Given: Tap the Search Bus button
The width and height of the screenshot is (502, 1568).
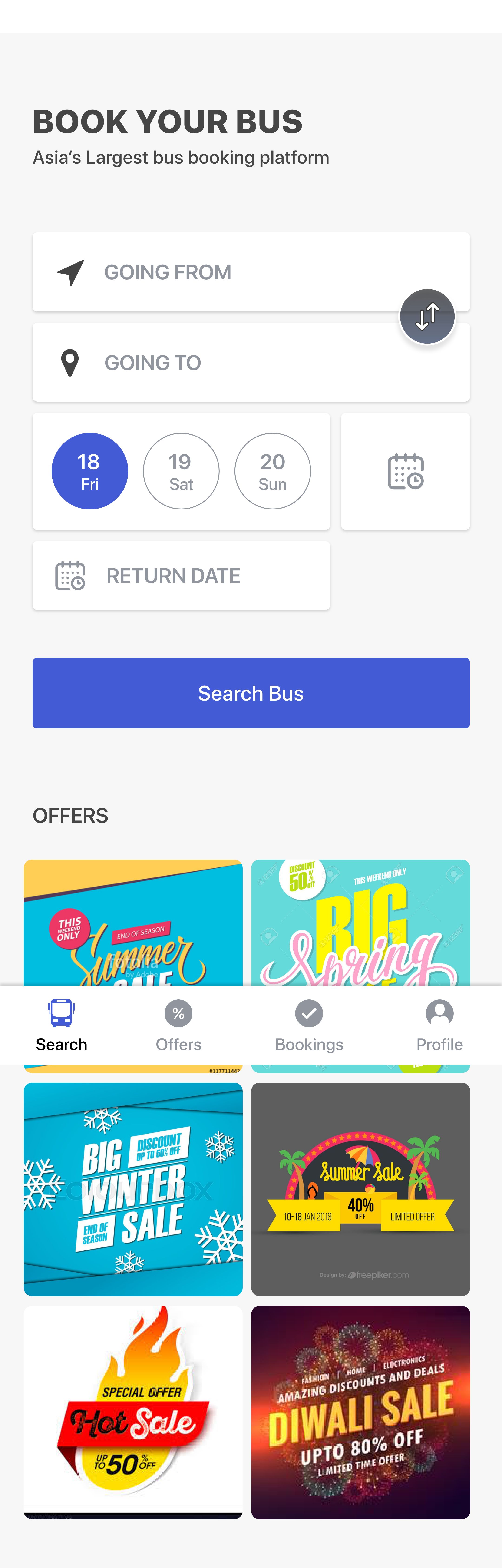Looking at the screenshot, I should coord(251,693).
